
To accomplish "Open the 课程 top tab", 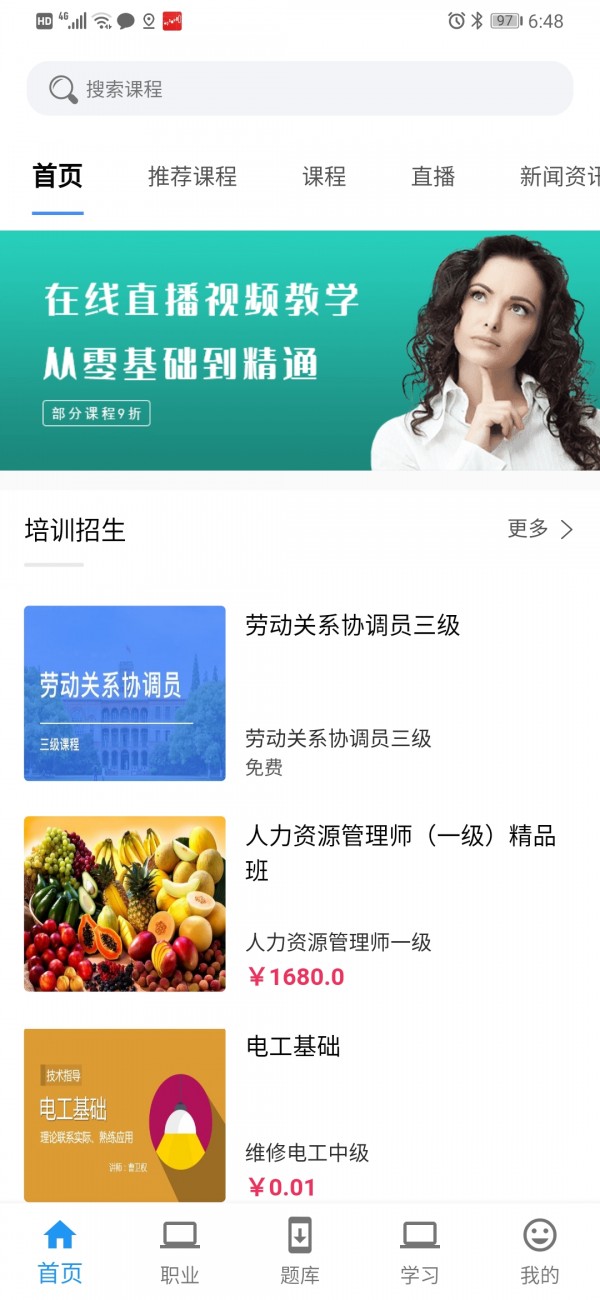I will click(324, 177).
